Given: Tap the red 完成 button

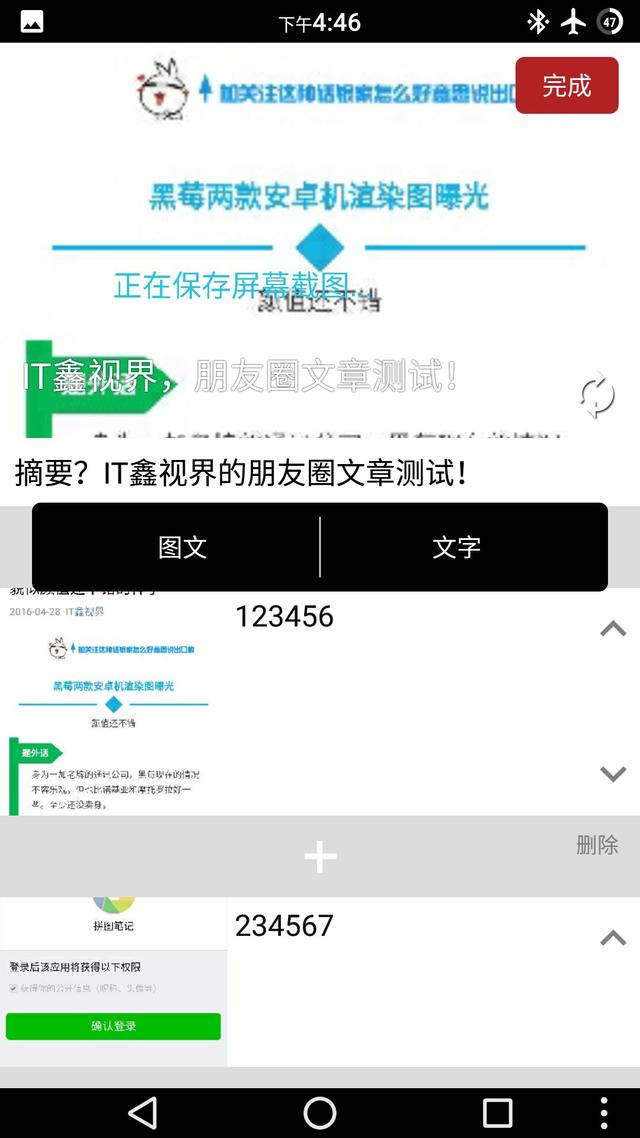Looking at the screenshot, I should click(567, 86).
